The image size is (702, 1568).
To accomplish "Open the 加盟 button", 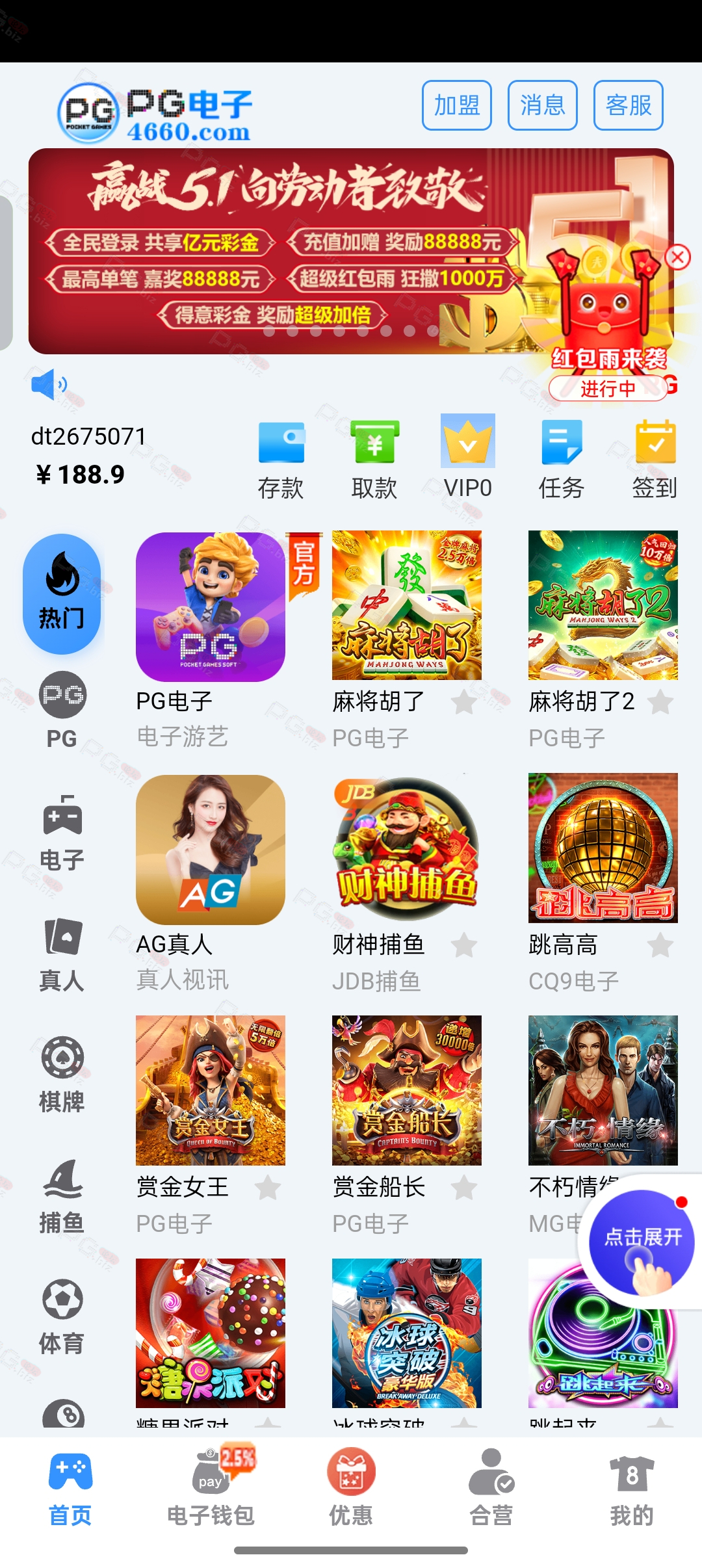I will pos(457,105).
